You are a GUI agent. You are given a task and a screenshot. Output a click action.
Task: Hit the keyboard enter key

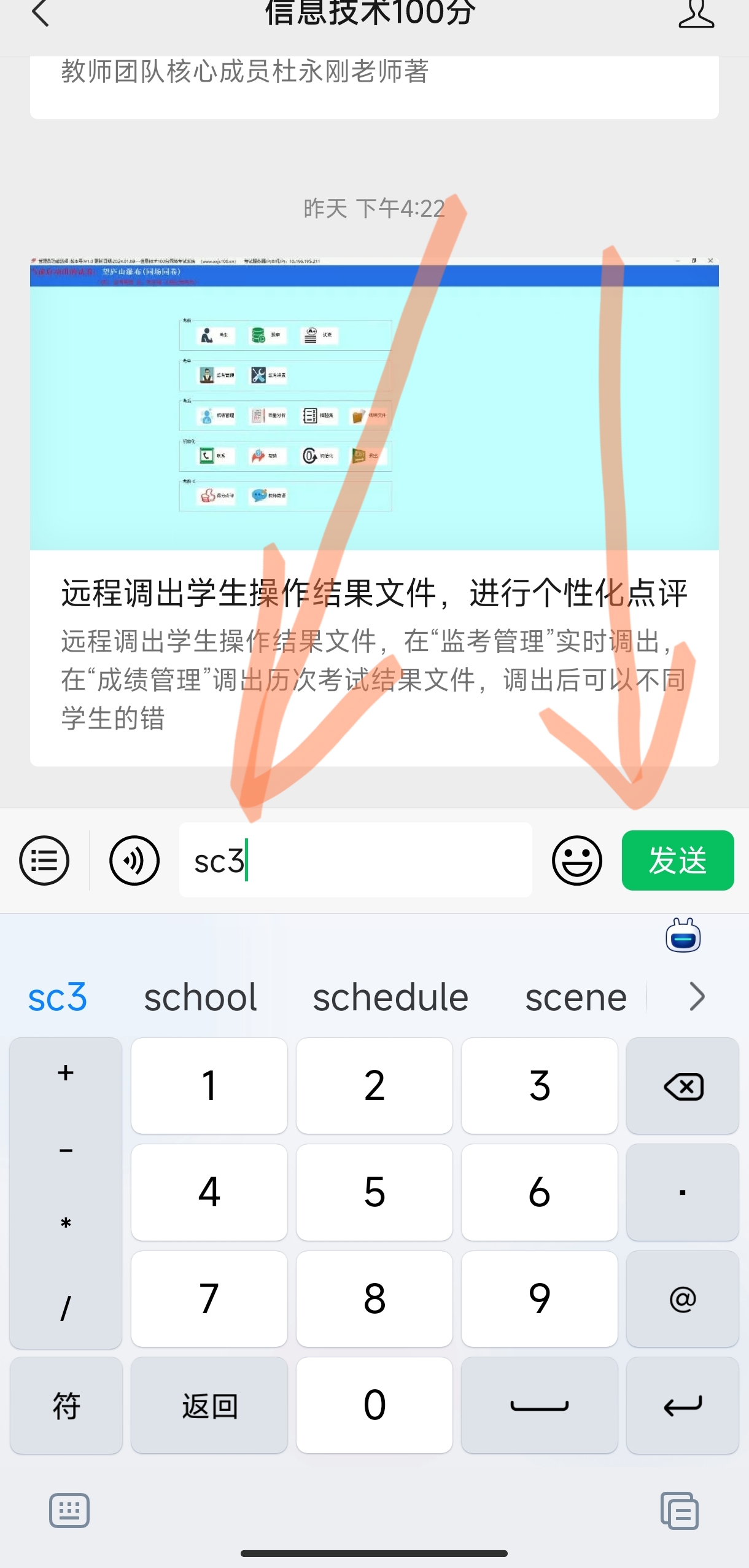coord(683,1405)
